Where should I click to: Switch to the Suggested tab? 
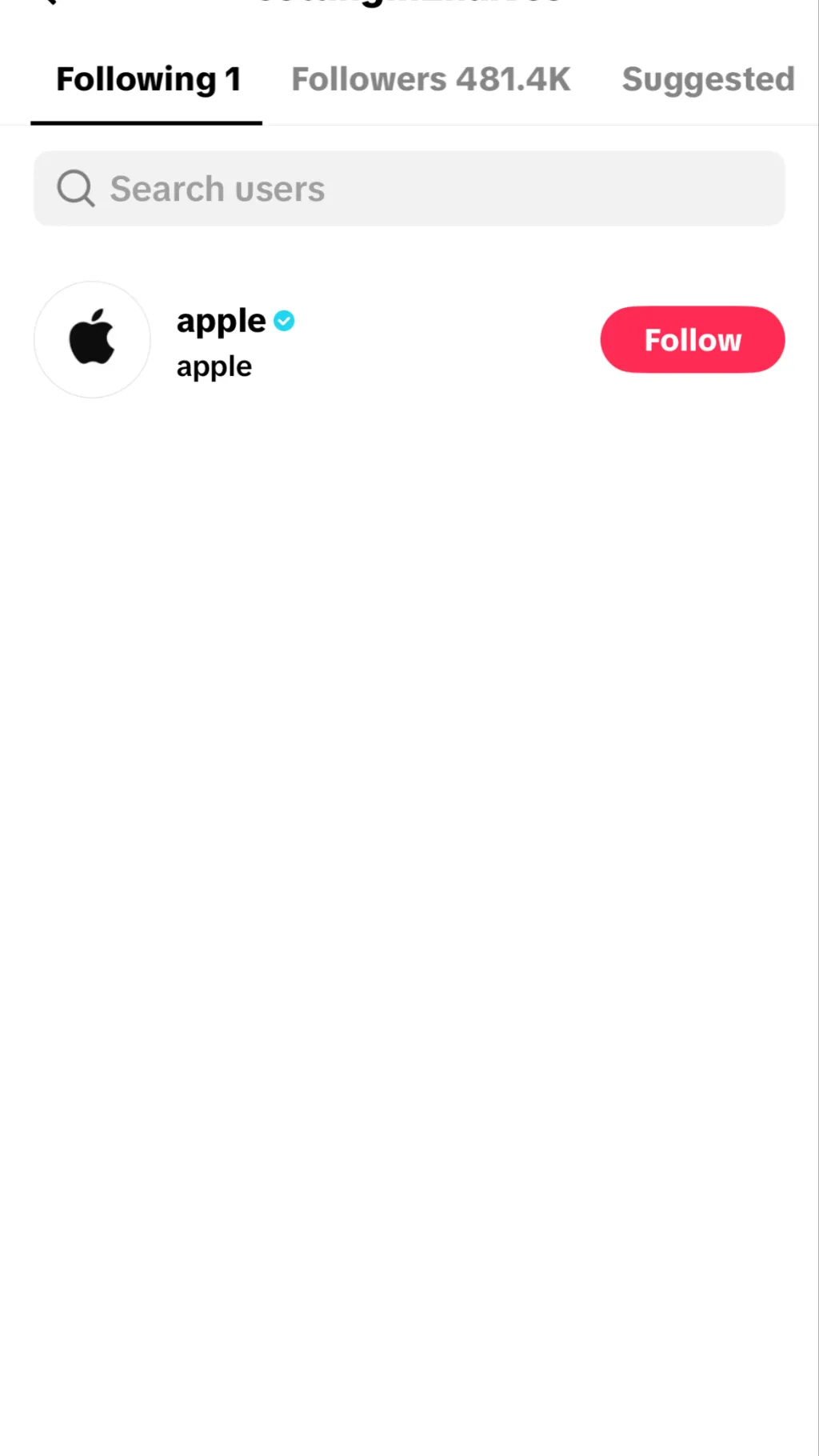(x=708, y=79)
